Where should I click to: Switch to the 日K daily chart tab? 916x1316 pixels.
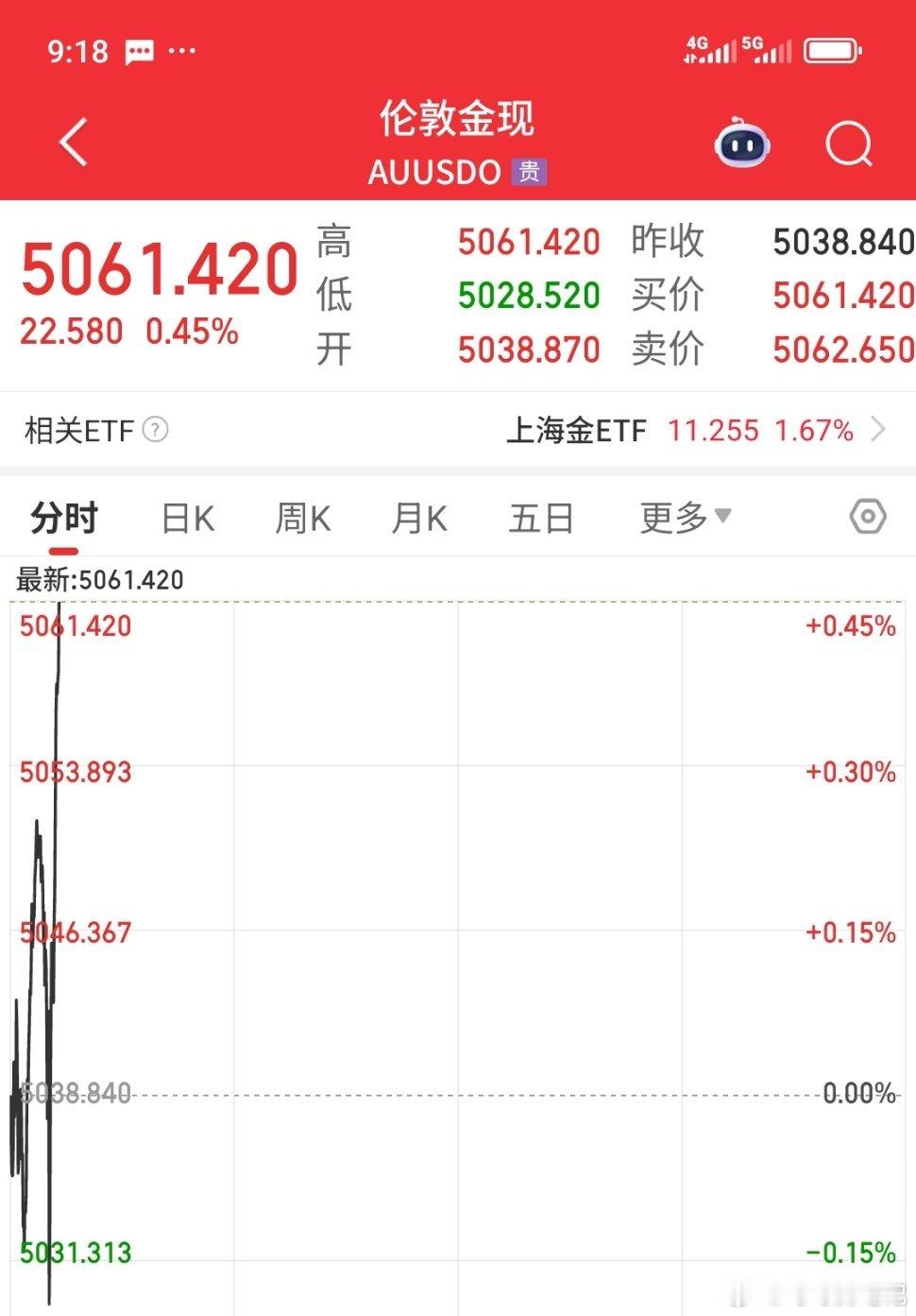(186, 518)
